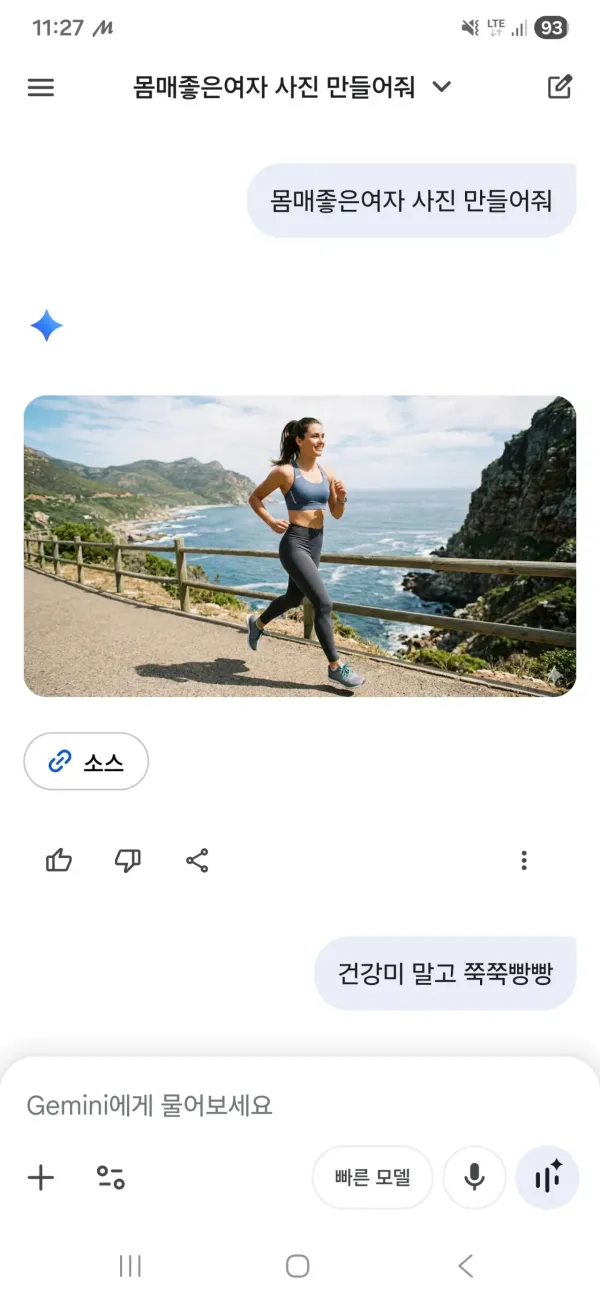Tap the 소스 sources chip
Image resolution: width=600 pixels, height=1300 pixels.
pyautogui.click(x=86, y=762)
